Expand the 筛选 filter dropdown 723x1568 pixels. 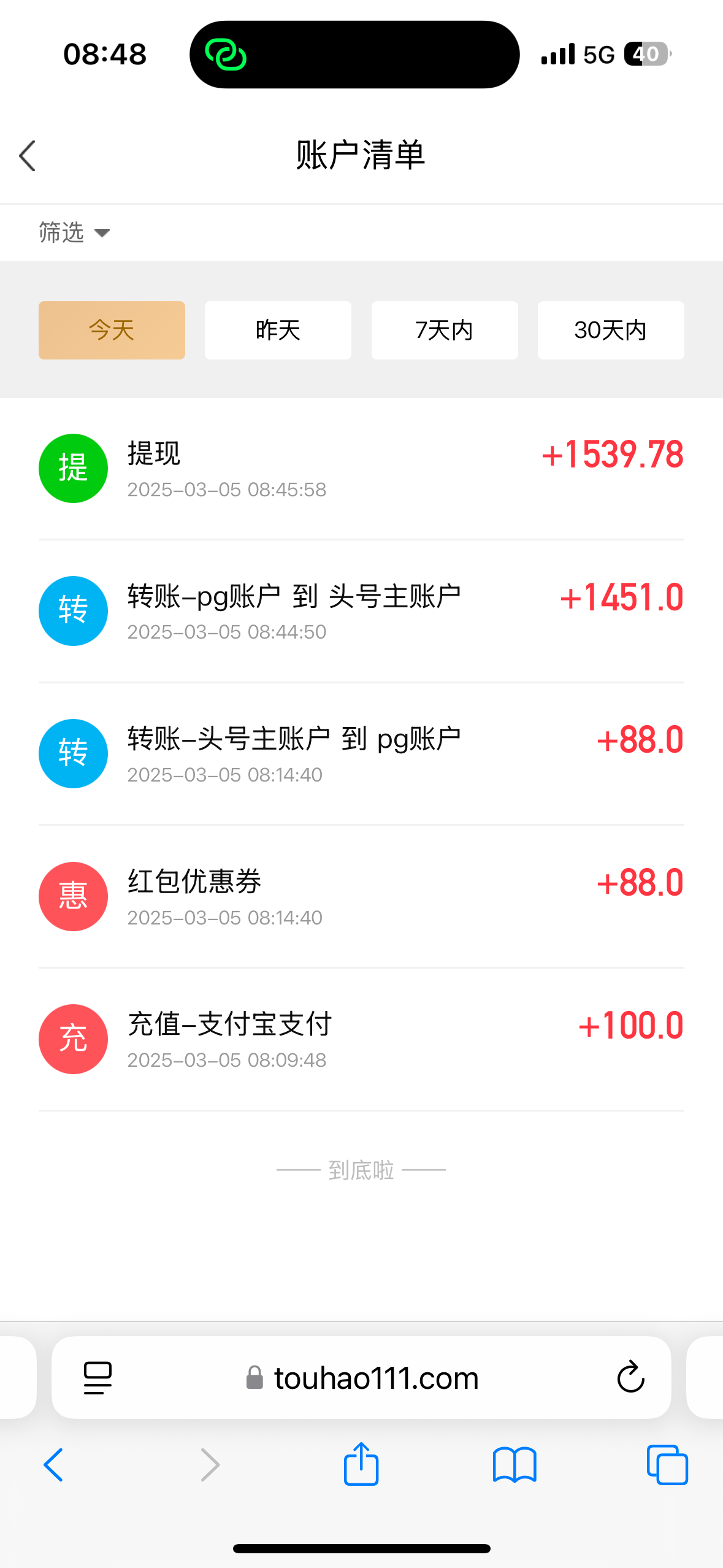coord(74,233)
